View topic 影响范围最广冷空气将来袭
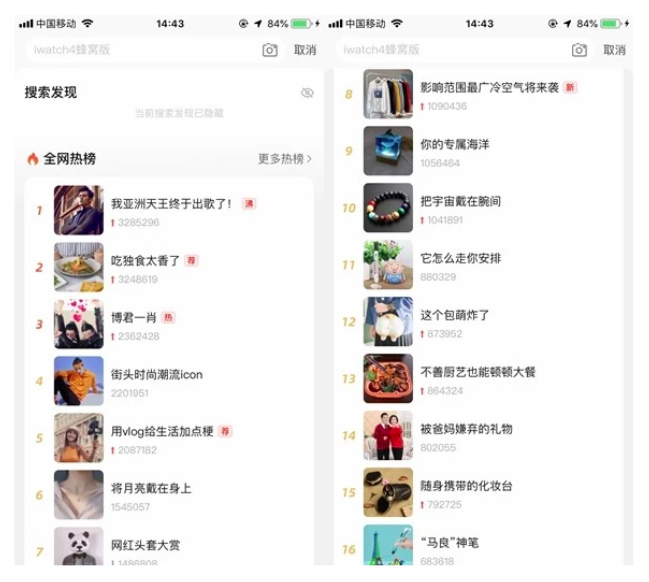Viewport: 649px width, 582px height. point(488,88)
